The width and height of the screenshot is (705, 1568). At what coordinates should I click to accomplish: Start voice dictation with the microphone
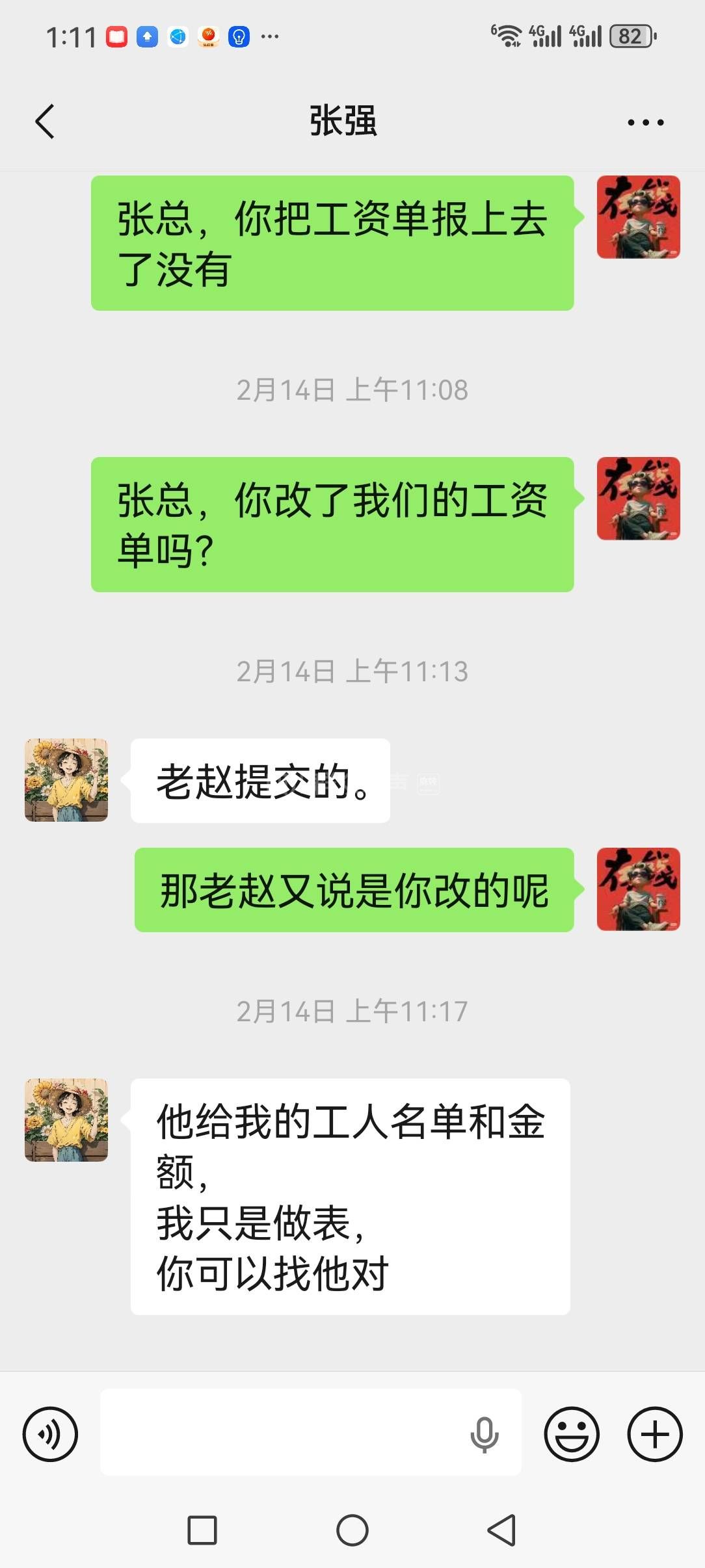click(x=484, y=1435)
